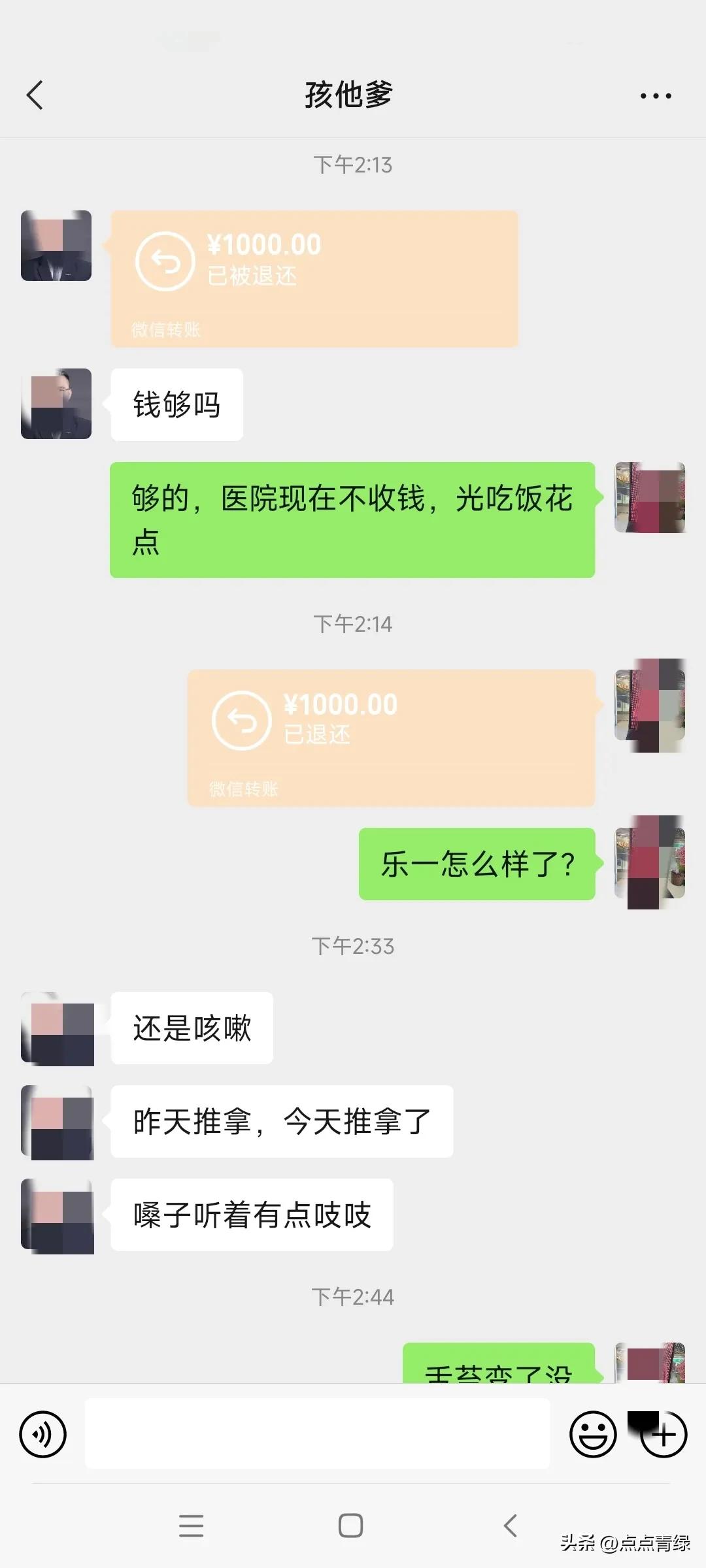Viewport: 706px width, 1568px height.
Task: Tap the back arrow to leave chat
Action: (x=35, y=94)
